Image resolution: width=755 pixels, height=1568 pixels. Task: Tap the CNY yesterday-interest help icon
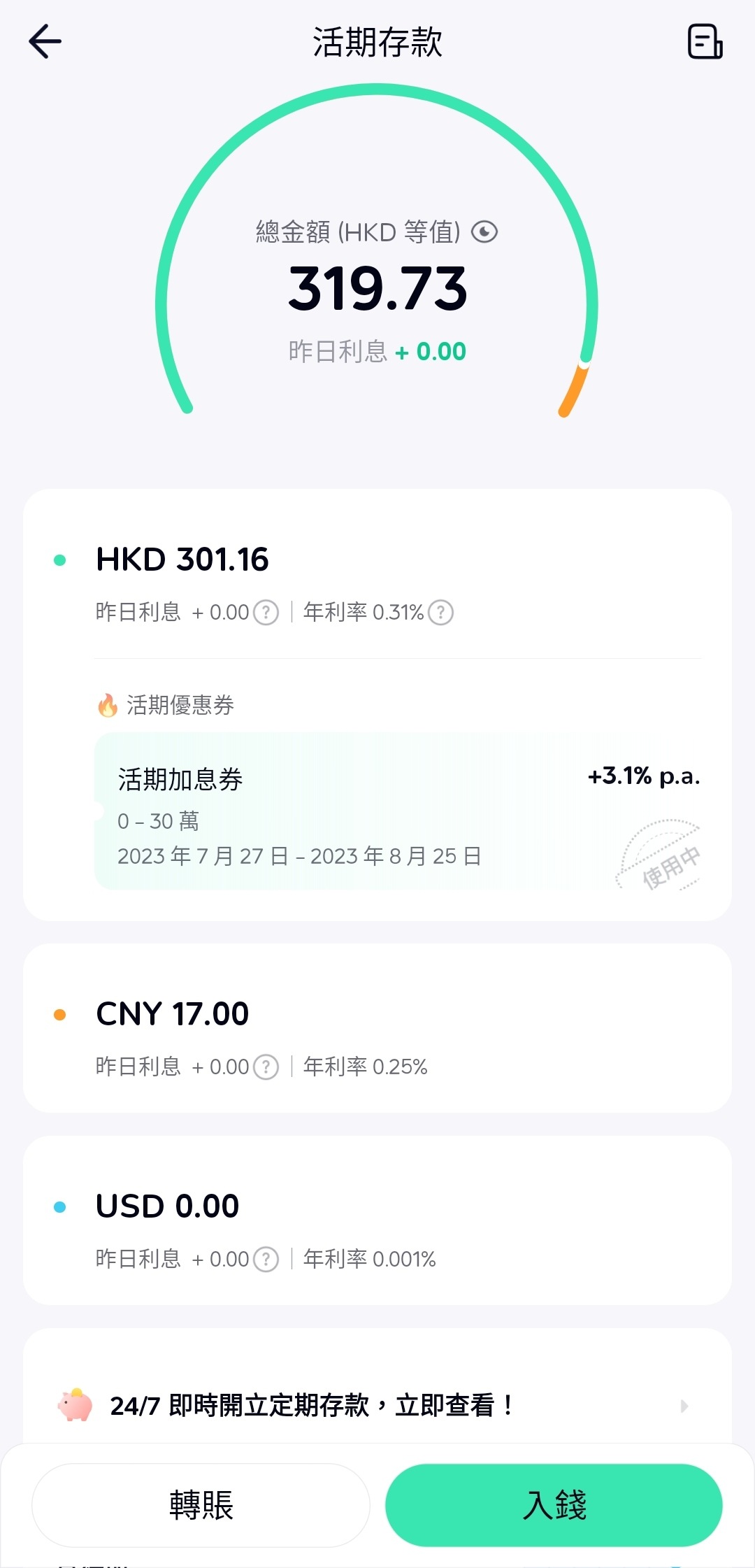click(266, 1067)
